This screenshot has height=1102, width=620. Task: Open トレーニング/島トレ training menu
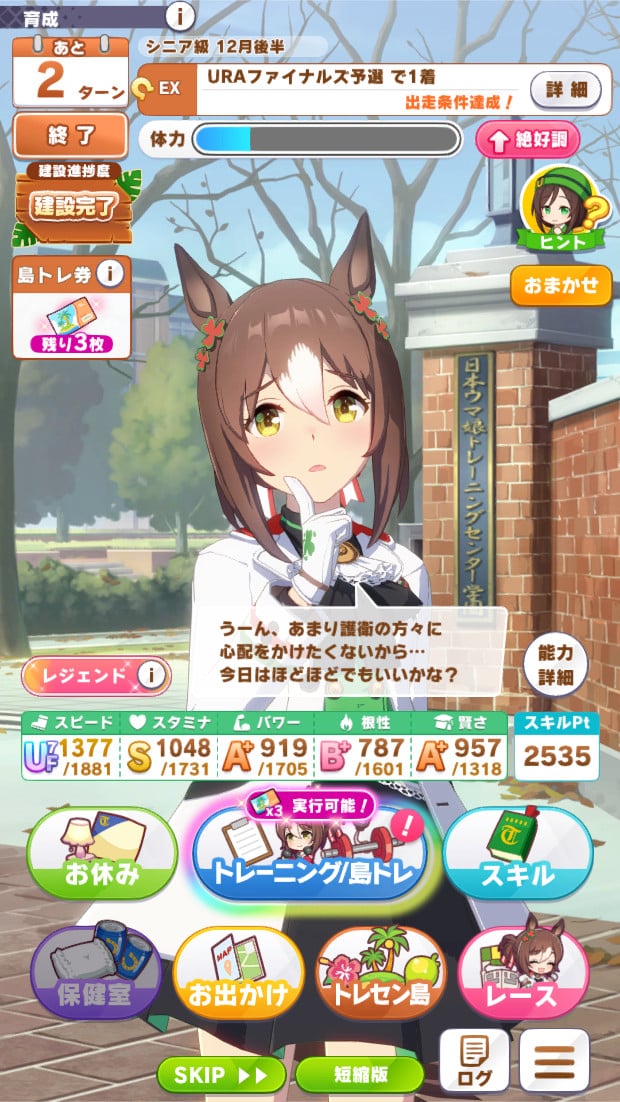tap(312, 868)
